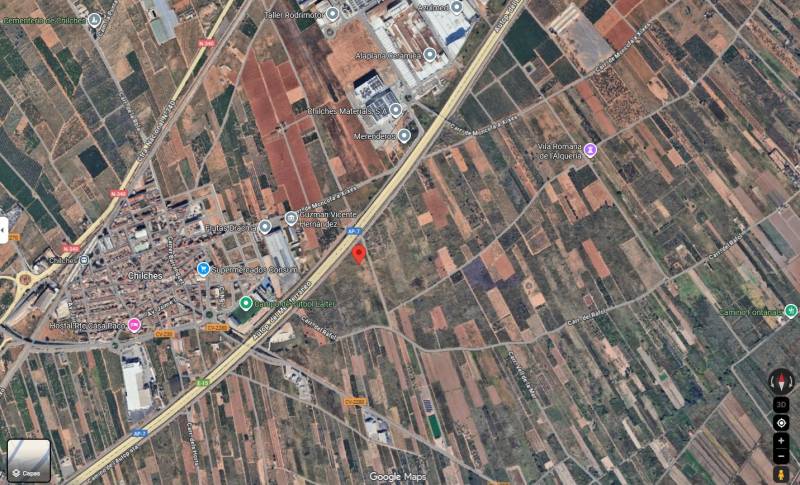The width and height of the screenshot is (800, 485).
Task: Activate the Street View pegman
Action: [x=781, y=474]
